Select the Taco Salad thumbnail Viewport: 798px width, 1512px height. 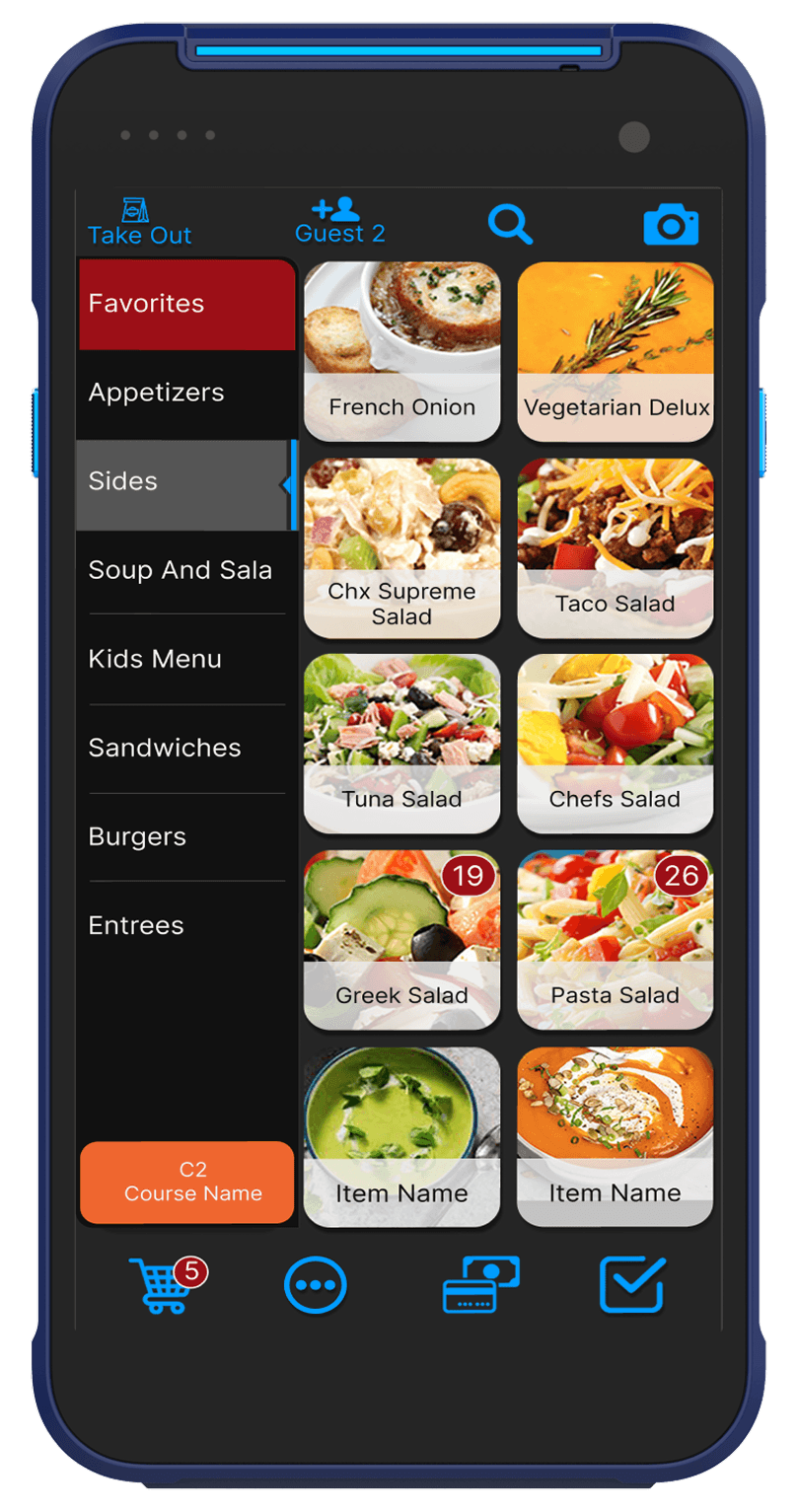click(615, 547)
